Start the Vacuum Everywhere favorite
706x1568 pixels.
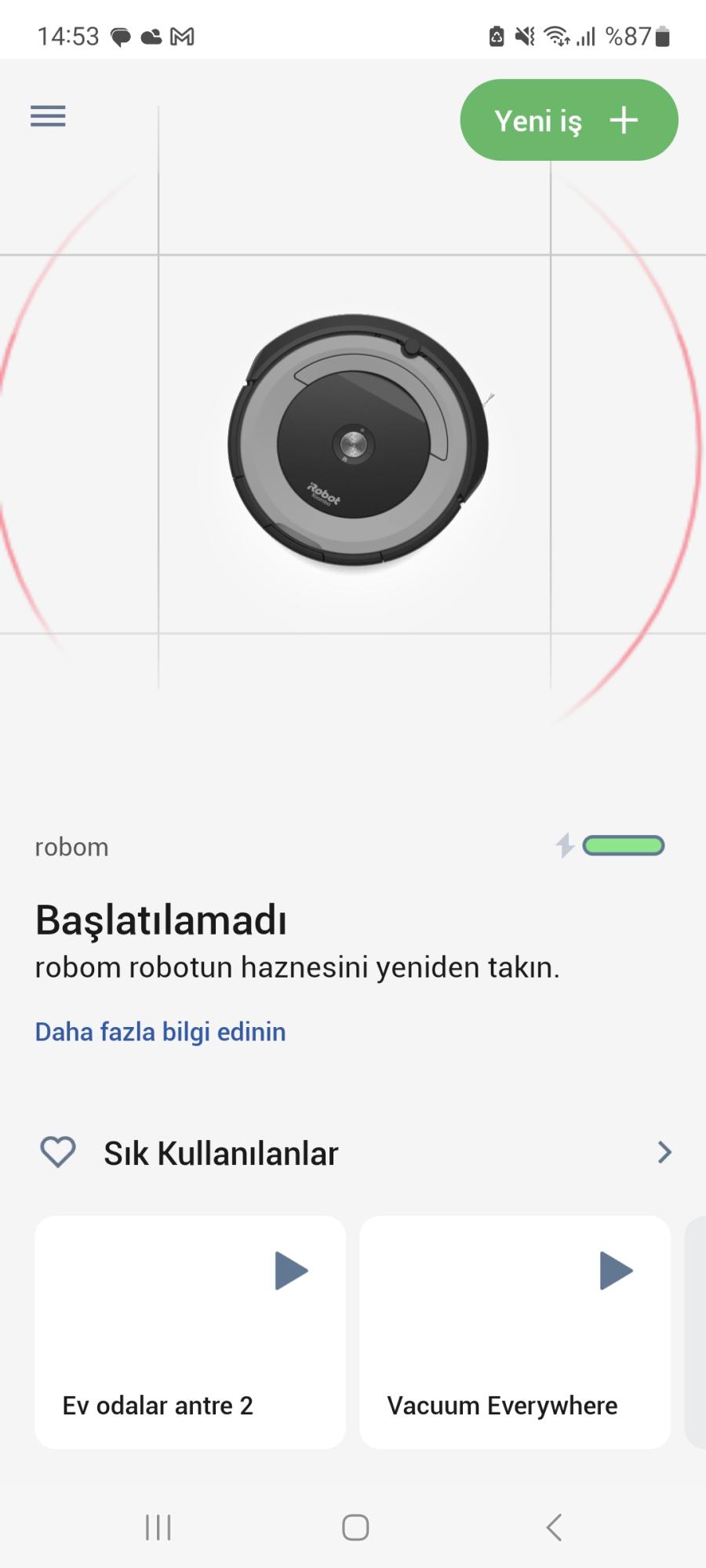616,1271
